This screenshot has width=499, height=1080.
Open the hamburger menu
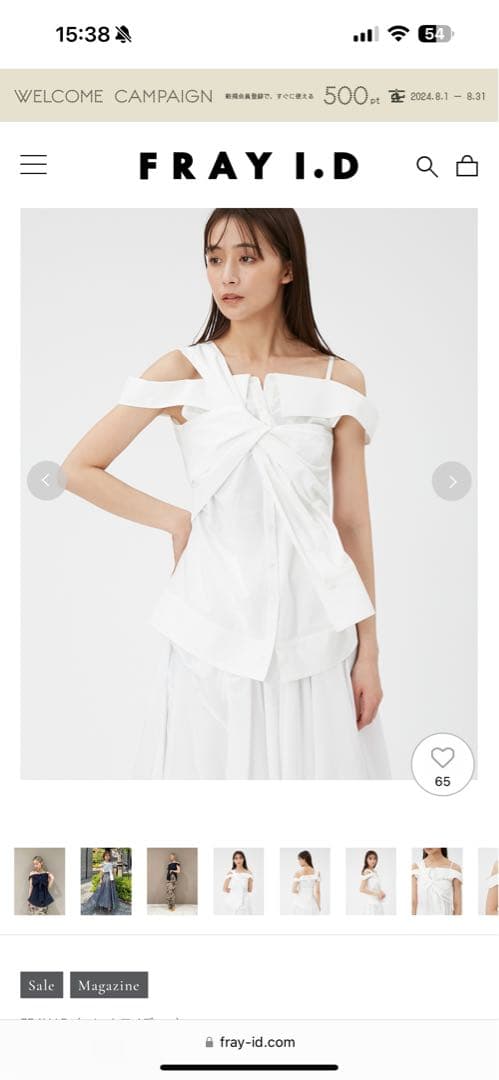coord(33,165)
